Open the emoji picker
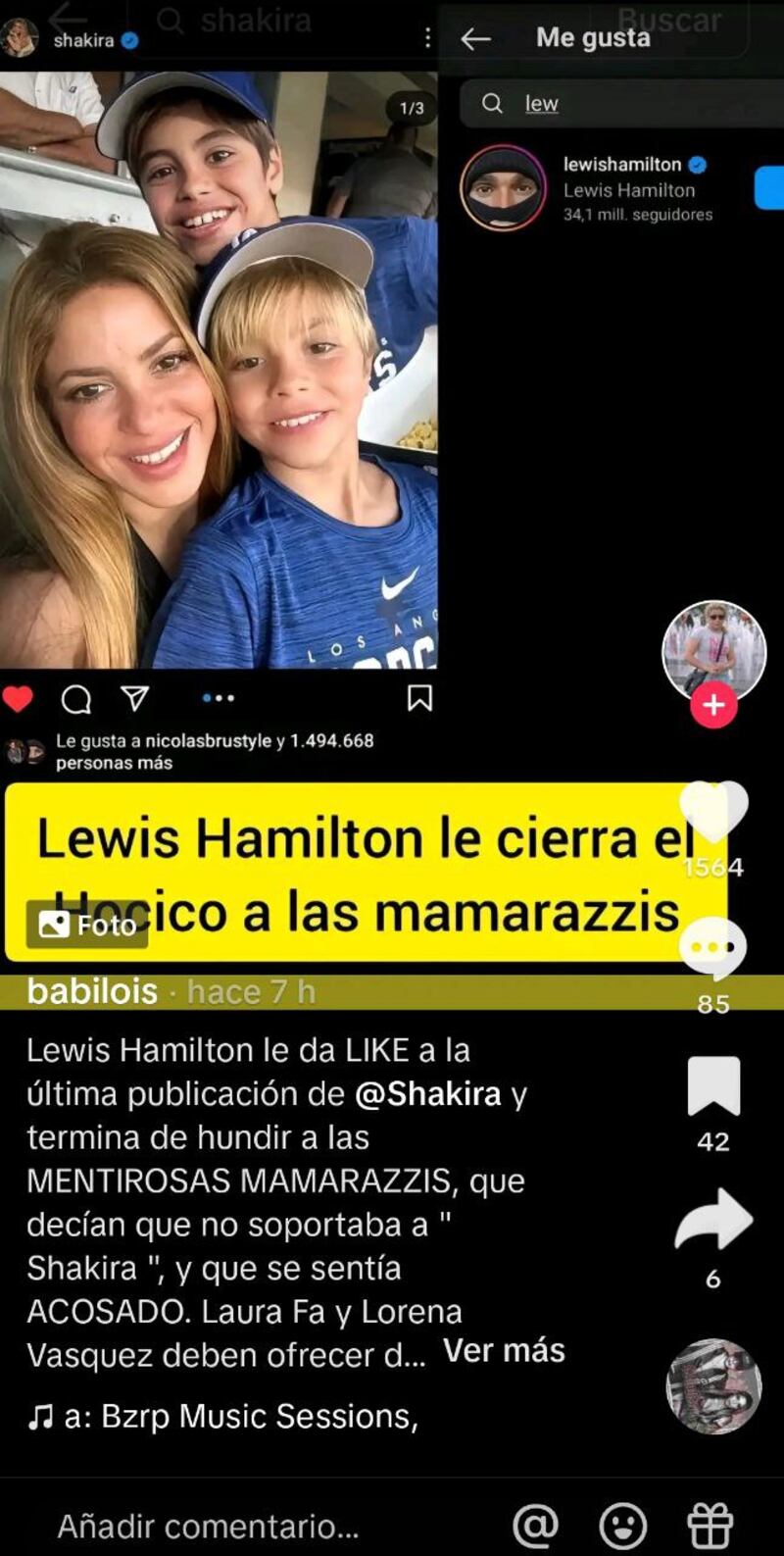The width and height of the screenshot is (784, 1556). coord(623,1526)
